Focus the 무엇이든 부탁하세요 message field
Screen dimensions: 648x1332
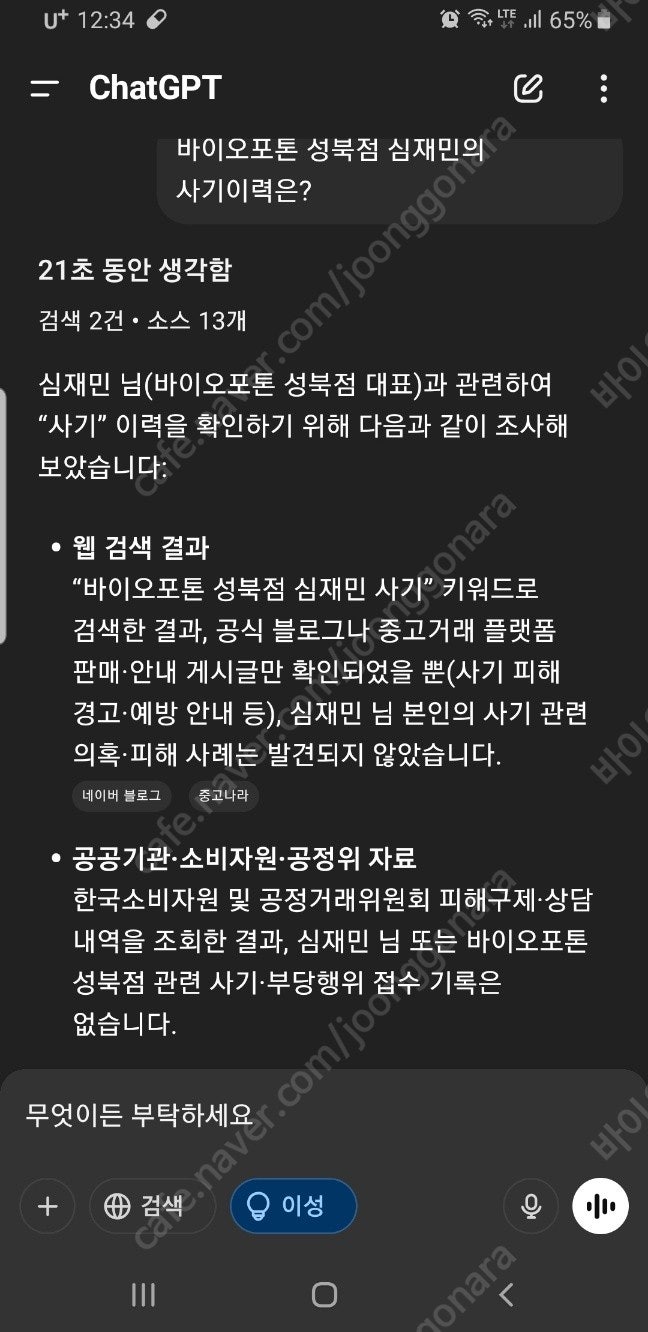point(324,1115)
